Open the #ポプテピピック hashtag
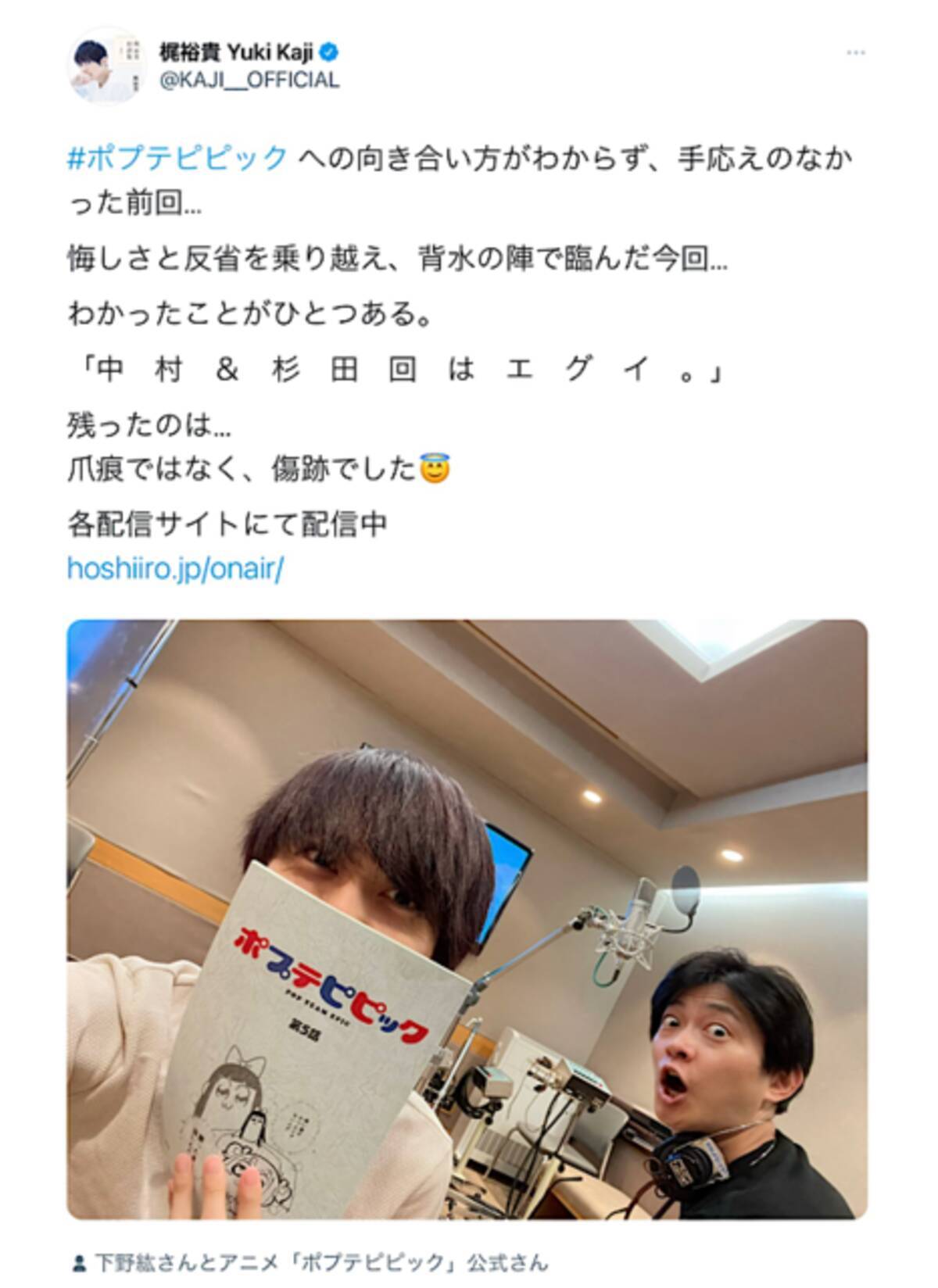The height and width of the screenshot is (1288, 938). tap(178, 158)
